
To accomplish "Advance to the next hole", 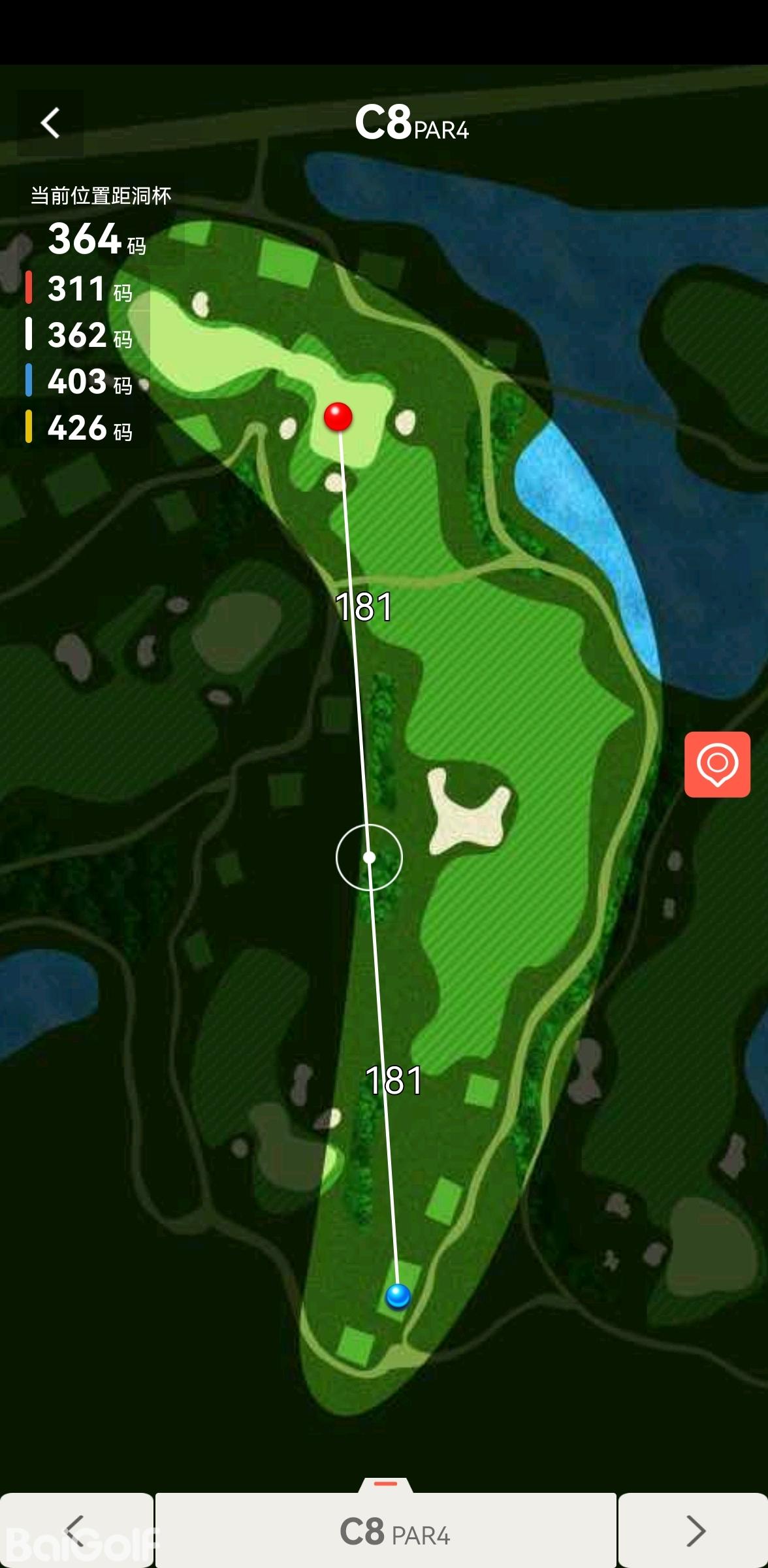I will click(x=694, y=1530).
